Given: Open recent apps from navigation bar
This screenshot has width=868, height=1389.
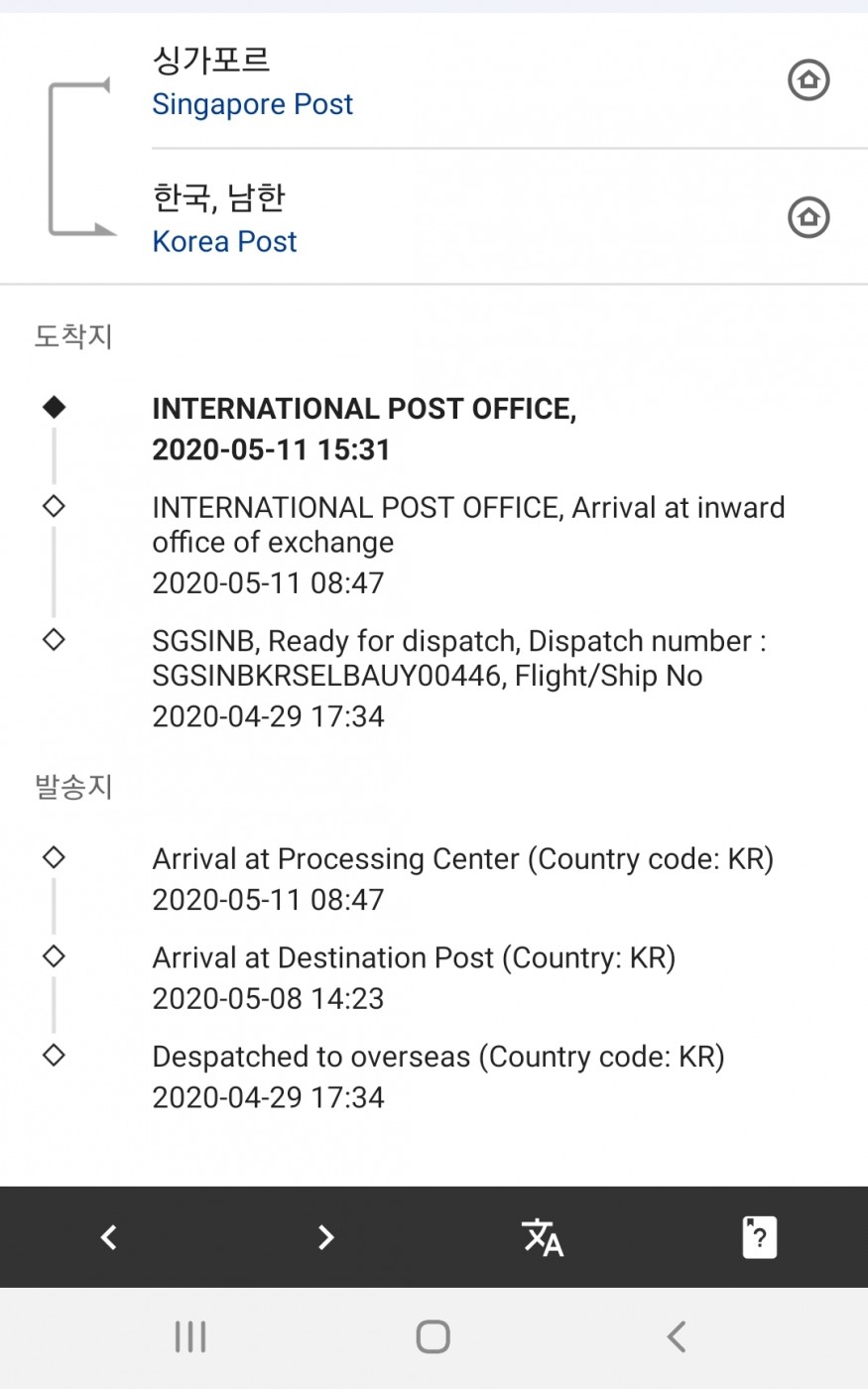Looking at the screenshot, I should tap(190, 1336).
